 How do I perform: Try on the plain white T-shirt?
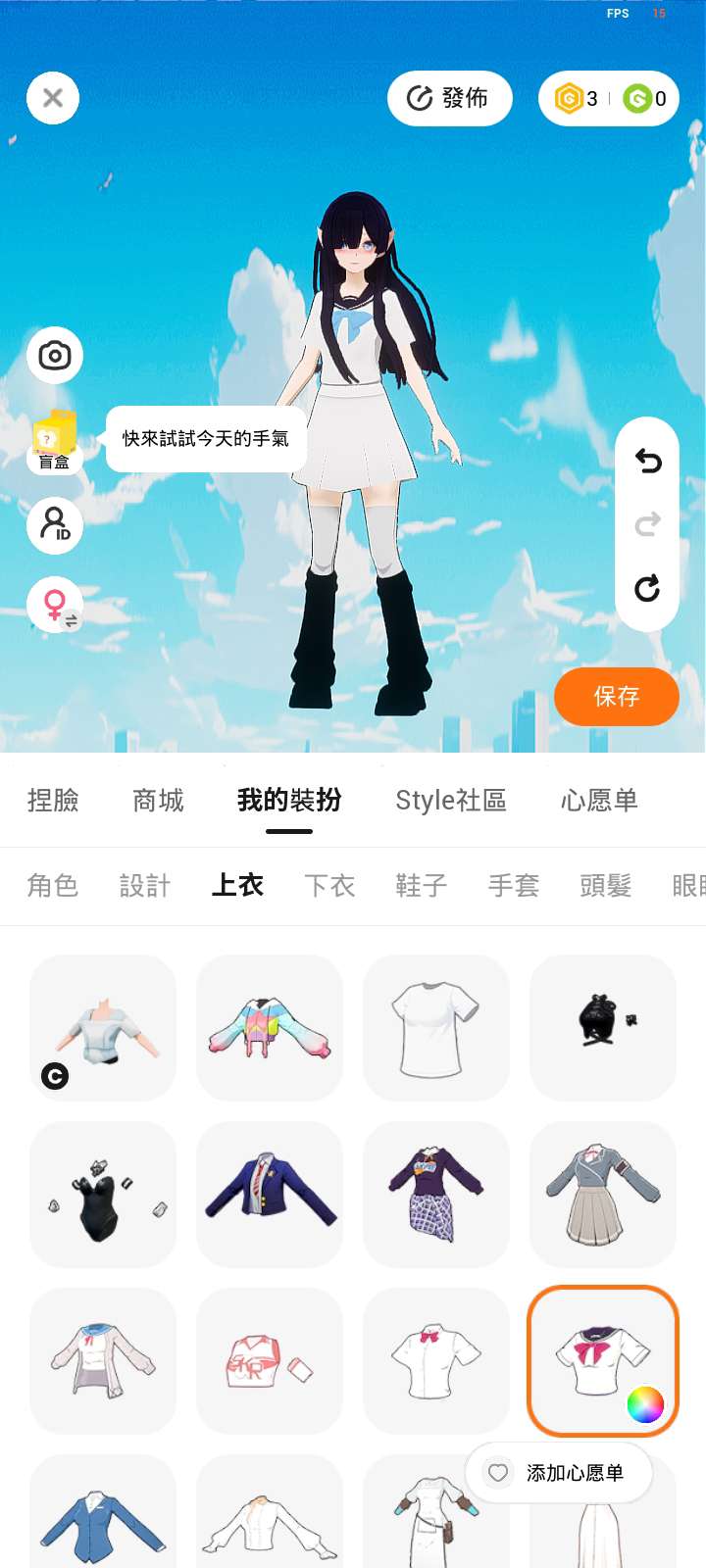point(435,1028)
